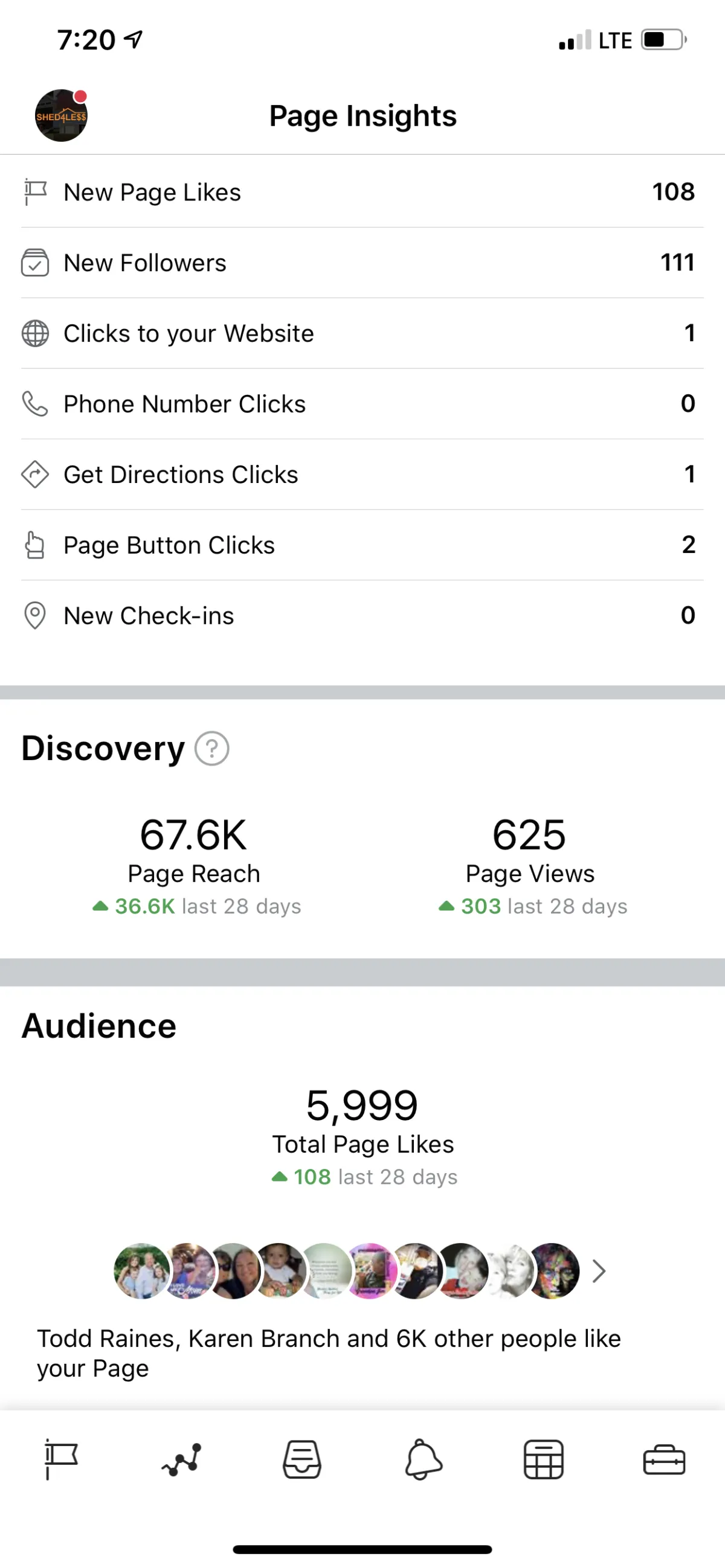
Task: Open the notifications bell tab
Action: pos(423,1460)
